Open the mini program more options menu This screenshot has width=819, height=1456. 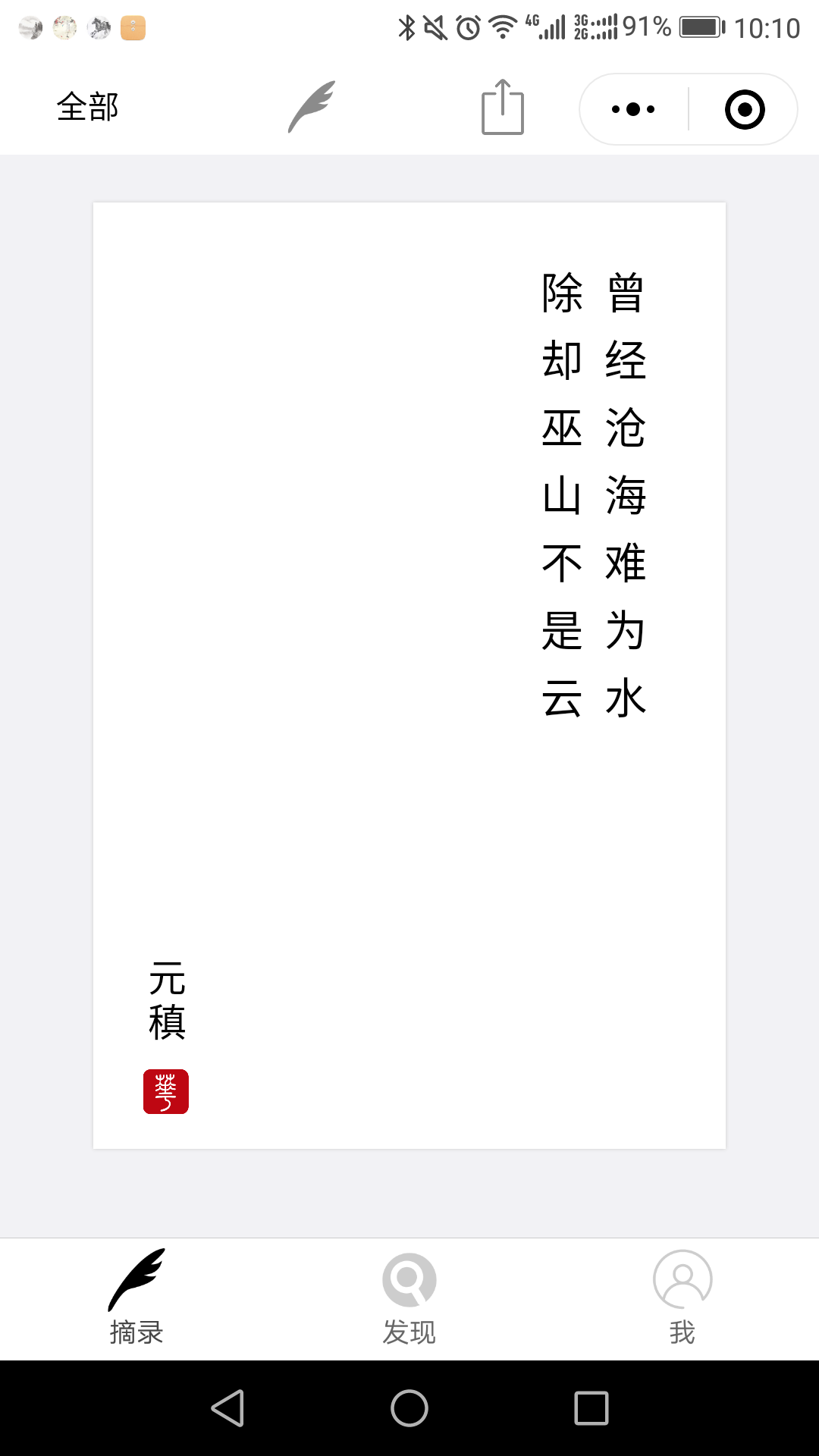pyautogui.click(x=633, y=109)
